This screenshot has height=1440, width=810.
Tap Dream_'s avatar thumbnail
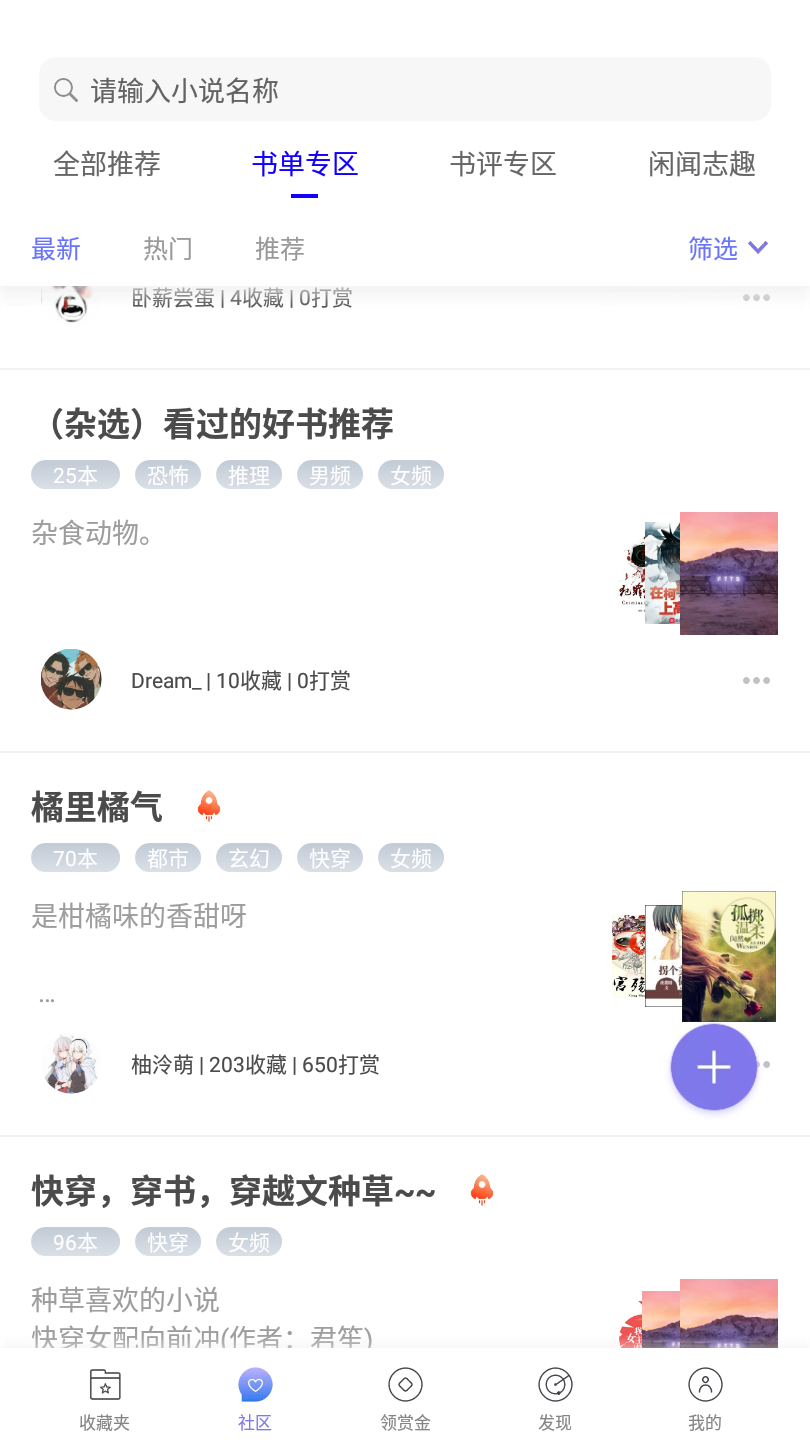click(x=71, y=679)
